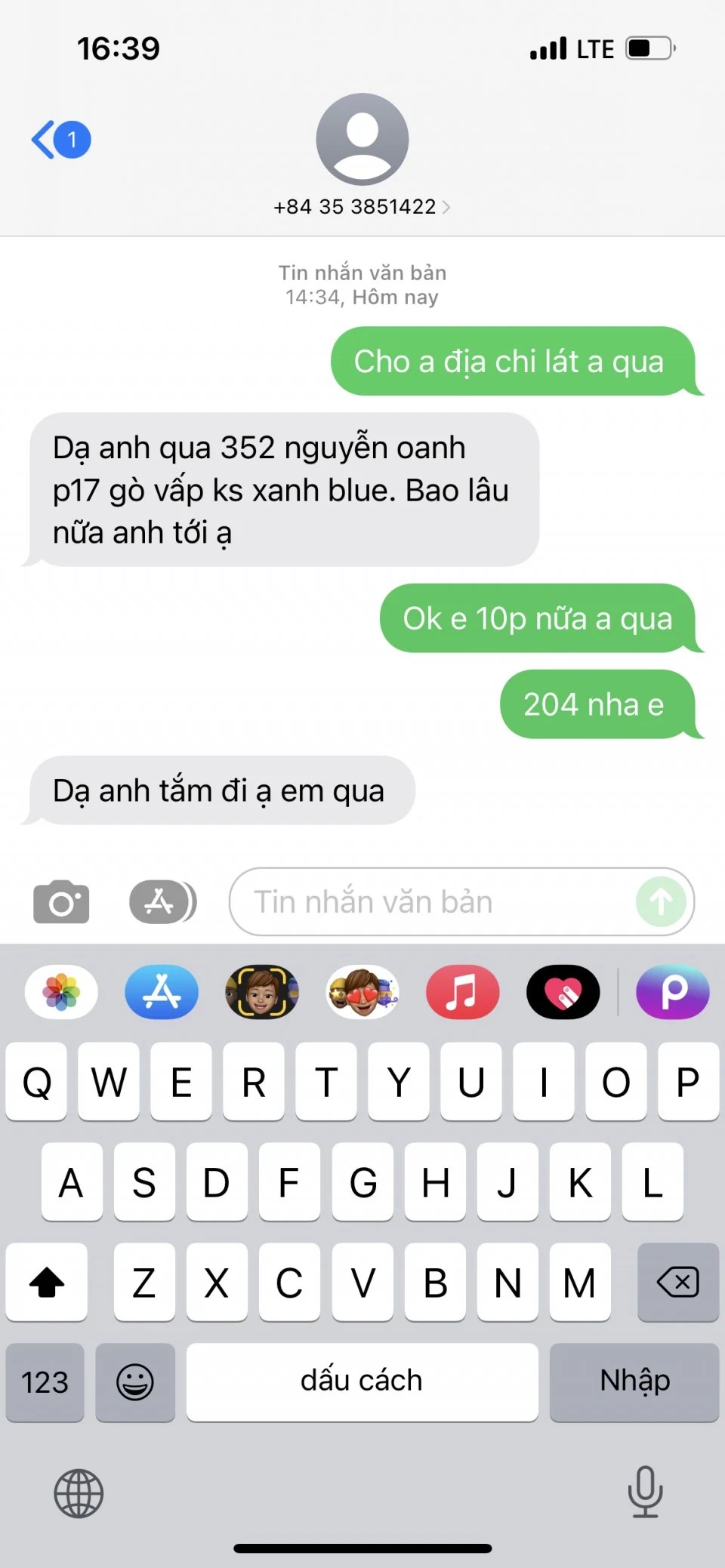The height and width of the screenshot is (1568, 725).
Task: Open Memoji stickers in the app strip
Action: (x=362, y=992)
